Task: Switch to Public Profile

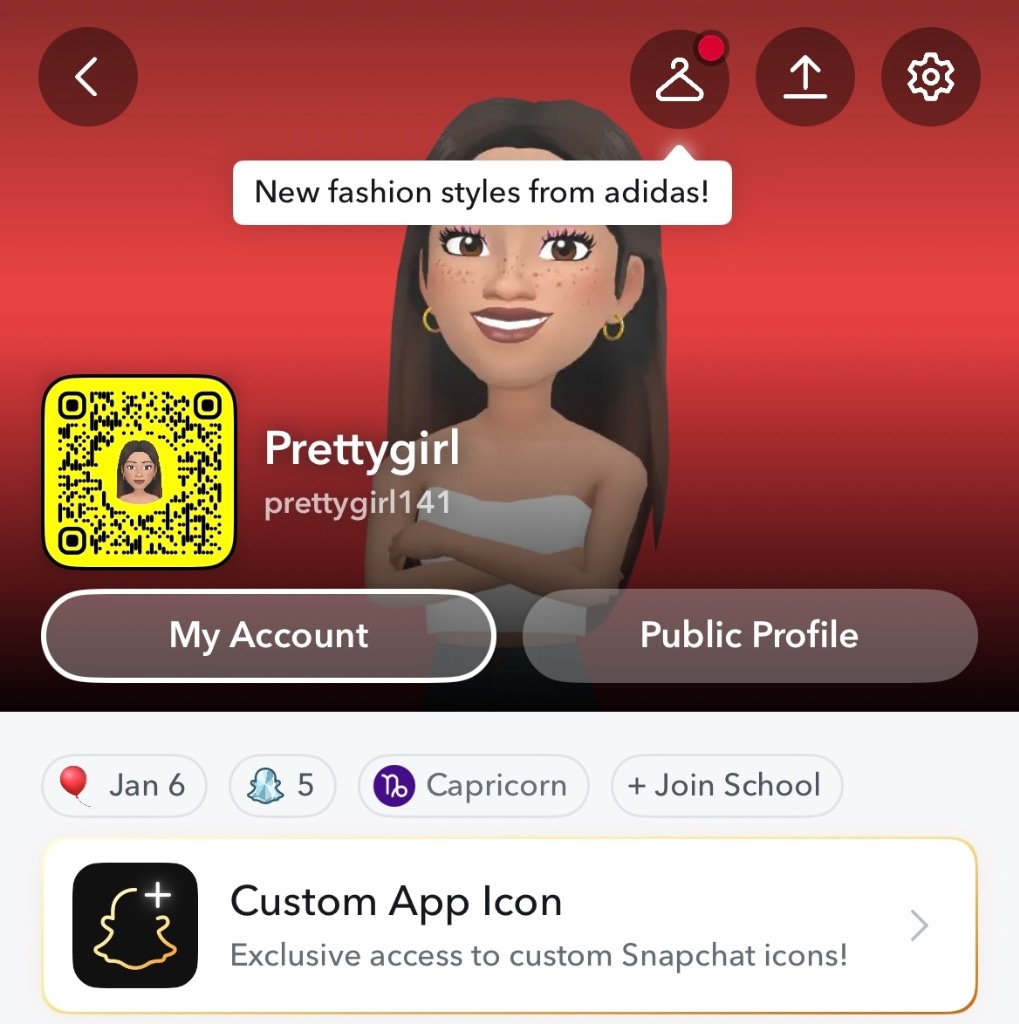Action: click(x=749, y=636)
